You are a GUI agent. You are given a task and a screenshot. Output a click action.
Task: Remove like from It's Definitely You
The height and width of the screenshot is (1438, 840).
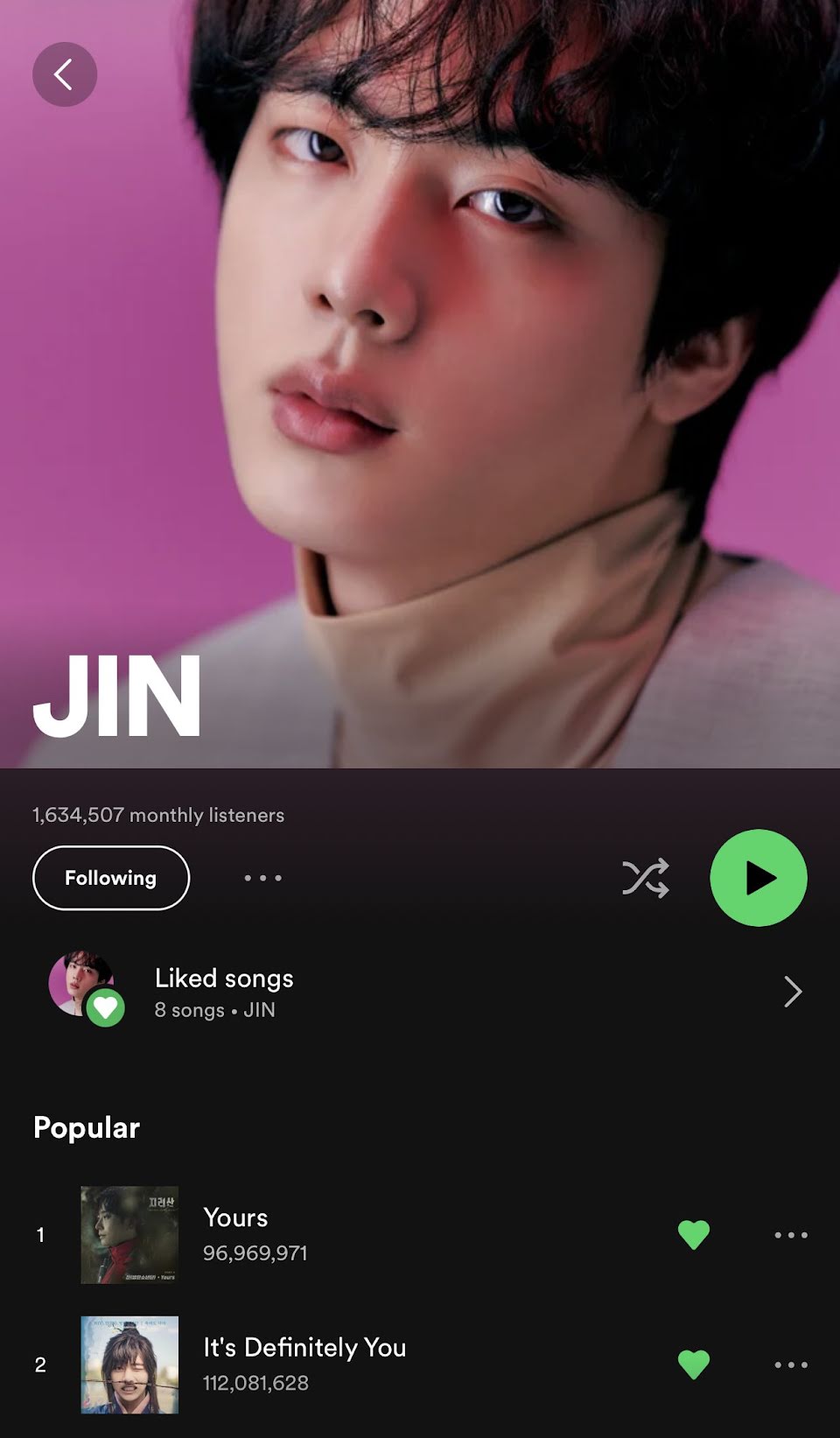(x=694, y=1364)
